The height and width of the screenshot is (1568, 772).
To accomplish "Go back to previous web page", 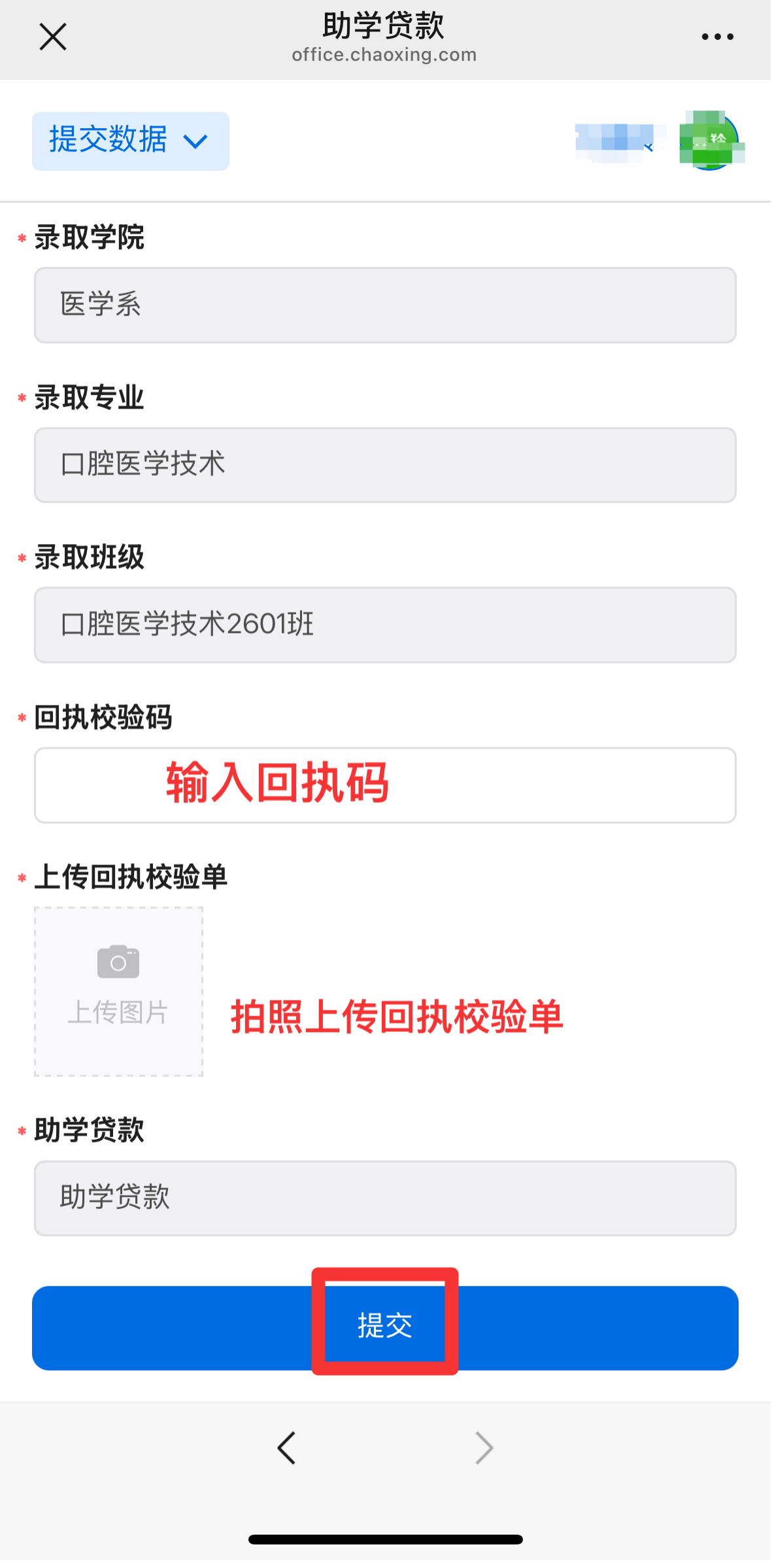I will (x=287, y=1448).
